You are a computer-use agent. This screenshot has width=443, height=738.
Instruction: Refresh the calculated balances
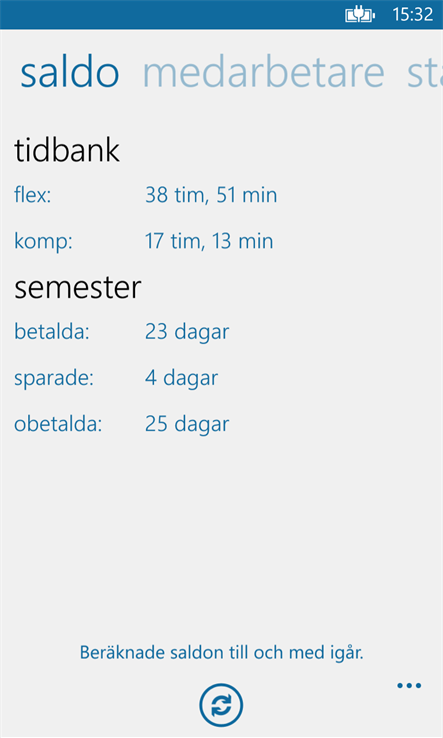tap(221, 705)
